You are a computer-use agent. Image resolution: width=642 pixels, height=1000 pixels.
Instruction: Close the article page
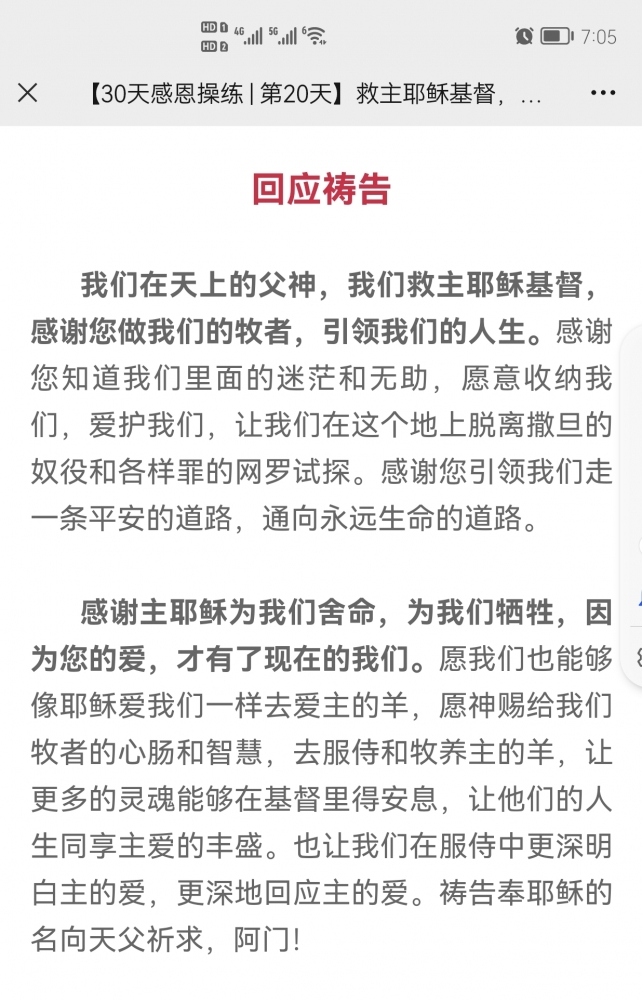[27, 93]
